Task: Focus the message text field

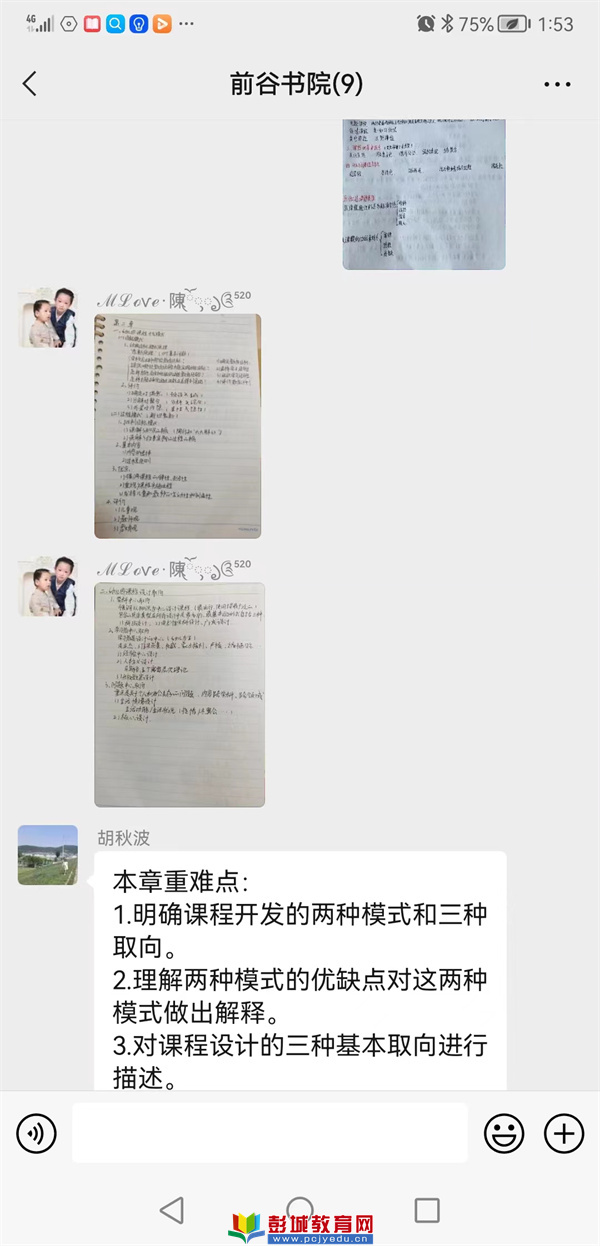Action: [270, 1133]
